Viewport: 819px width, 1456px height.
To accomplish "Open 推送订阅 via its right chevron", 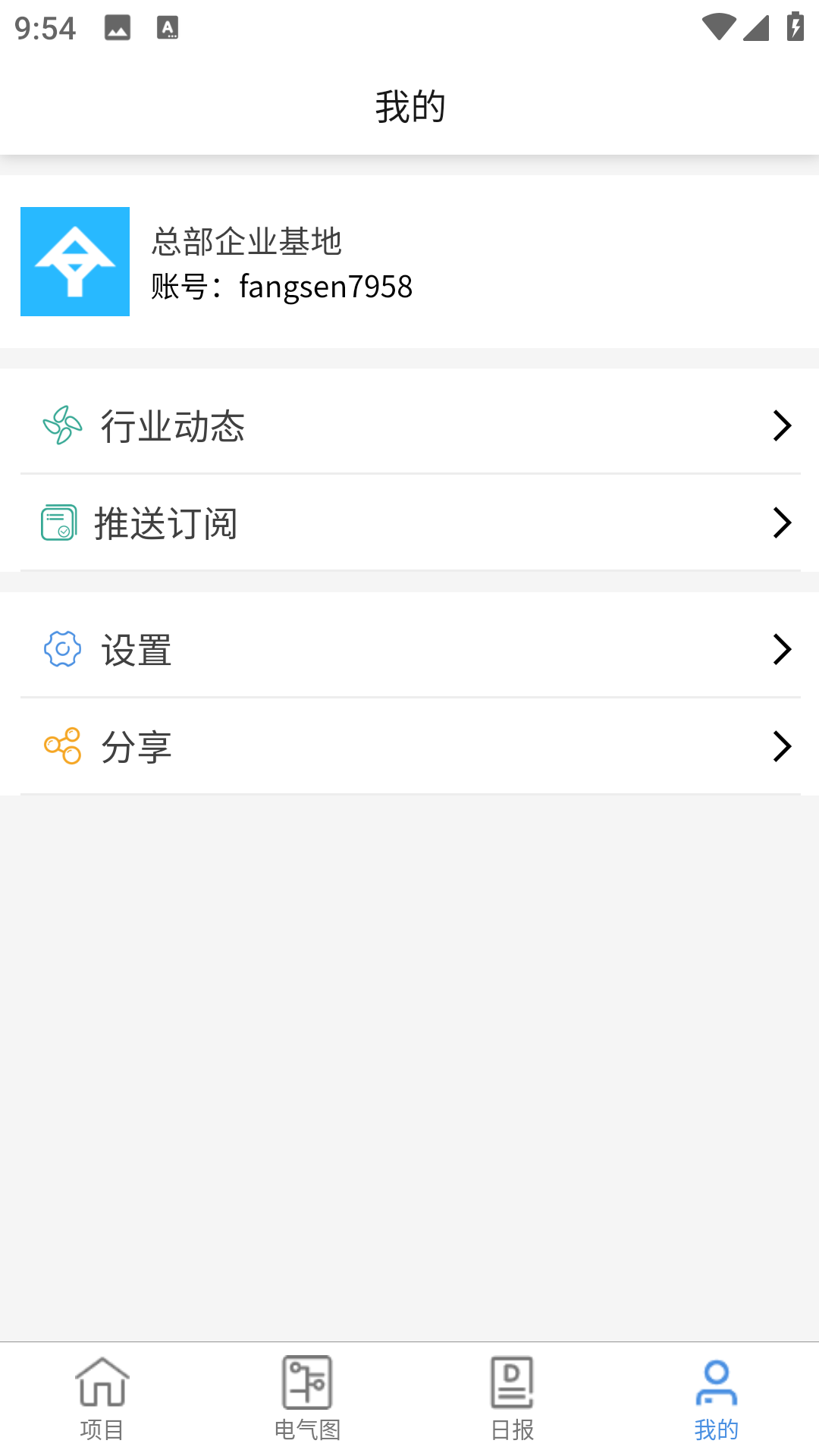I will [x=782, y=522].
